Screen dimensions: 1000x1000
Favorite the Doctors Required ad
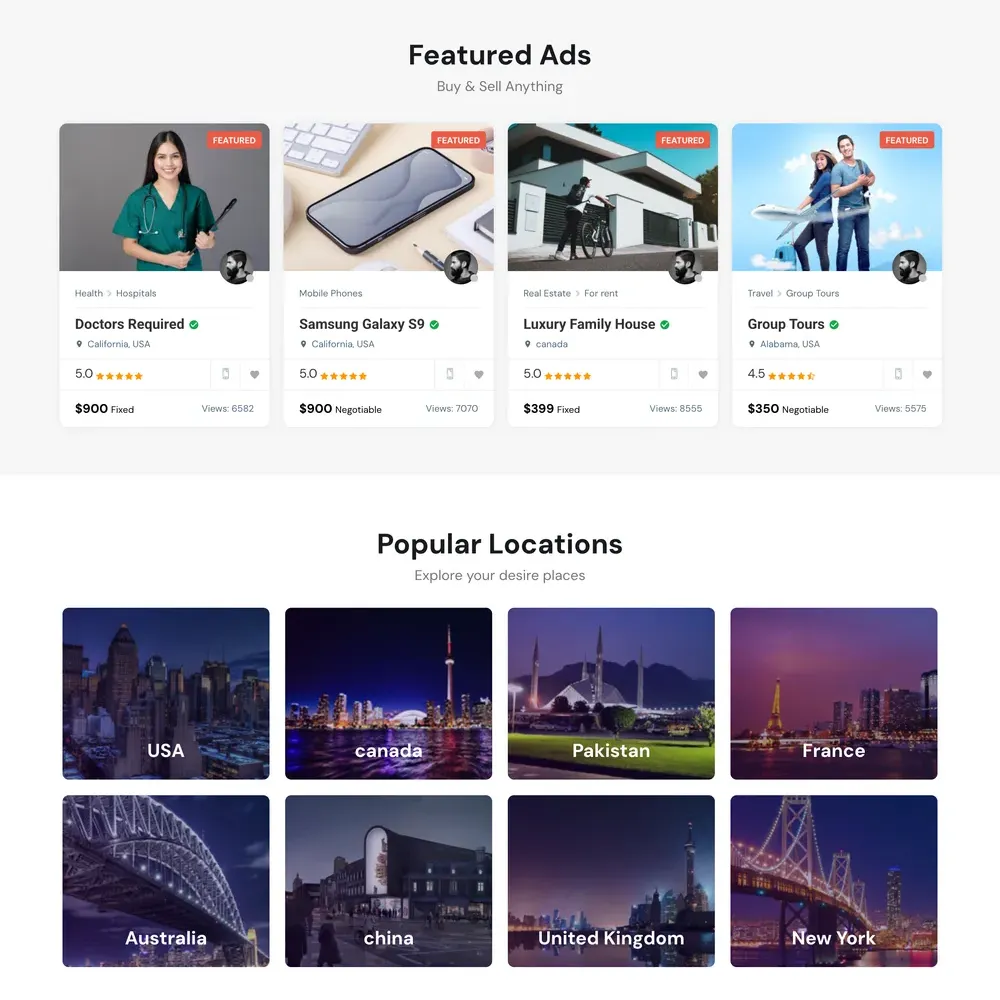coord(254,375)
